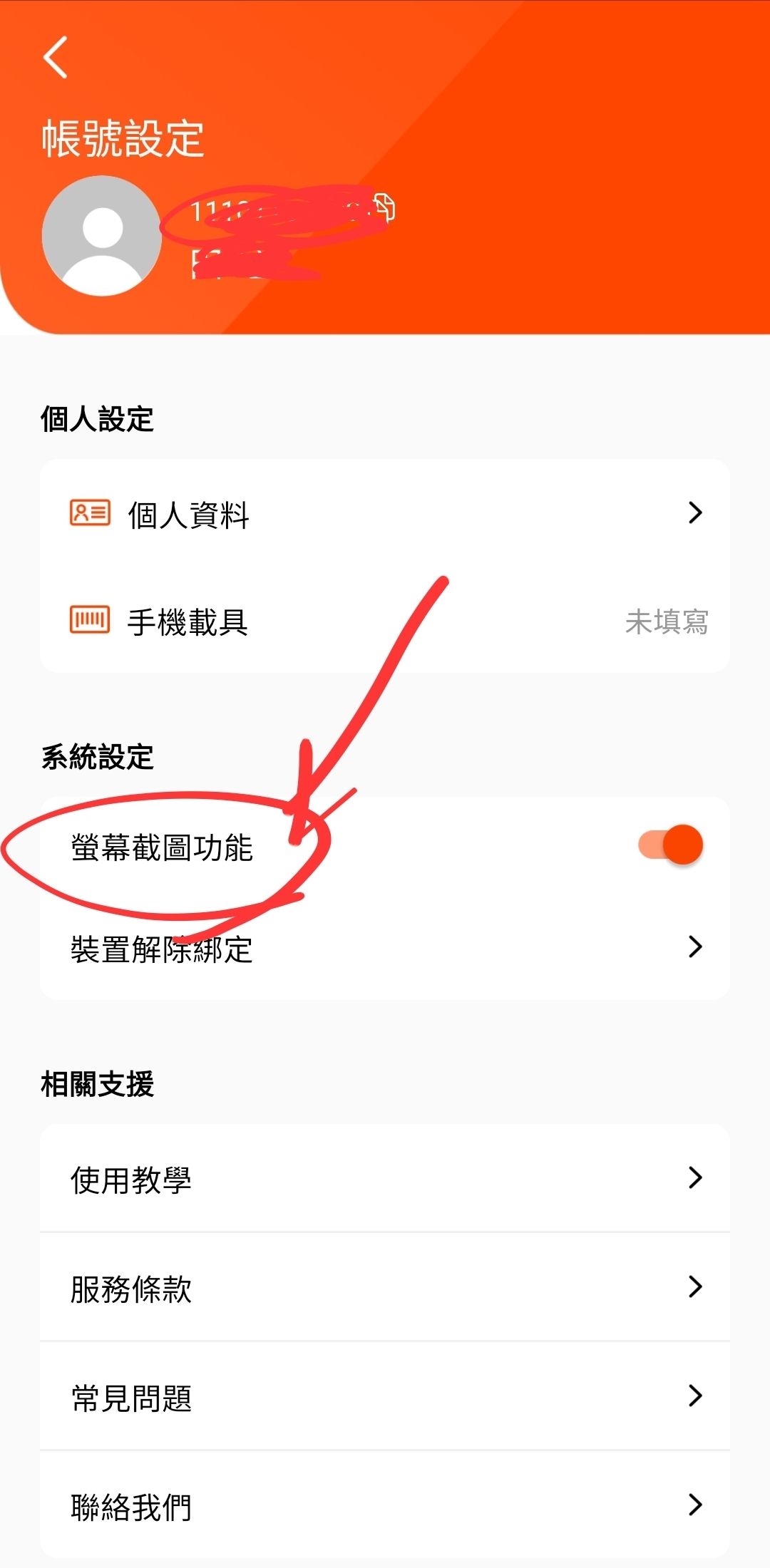
Task: Open 常見問題 FAQ
Action: tap(385, 1397)
